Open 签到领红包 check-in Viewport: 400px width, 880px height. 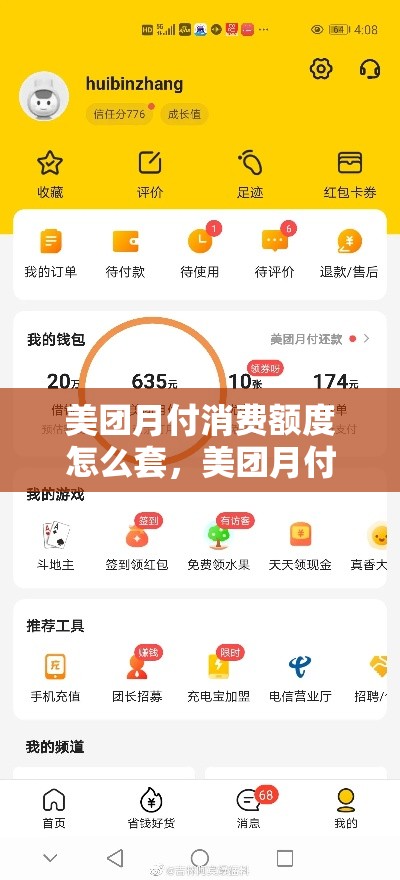pyautogui.click(x=137, y=544)
